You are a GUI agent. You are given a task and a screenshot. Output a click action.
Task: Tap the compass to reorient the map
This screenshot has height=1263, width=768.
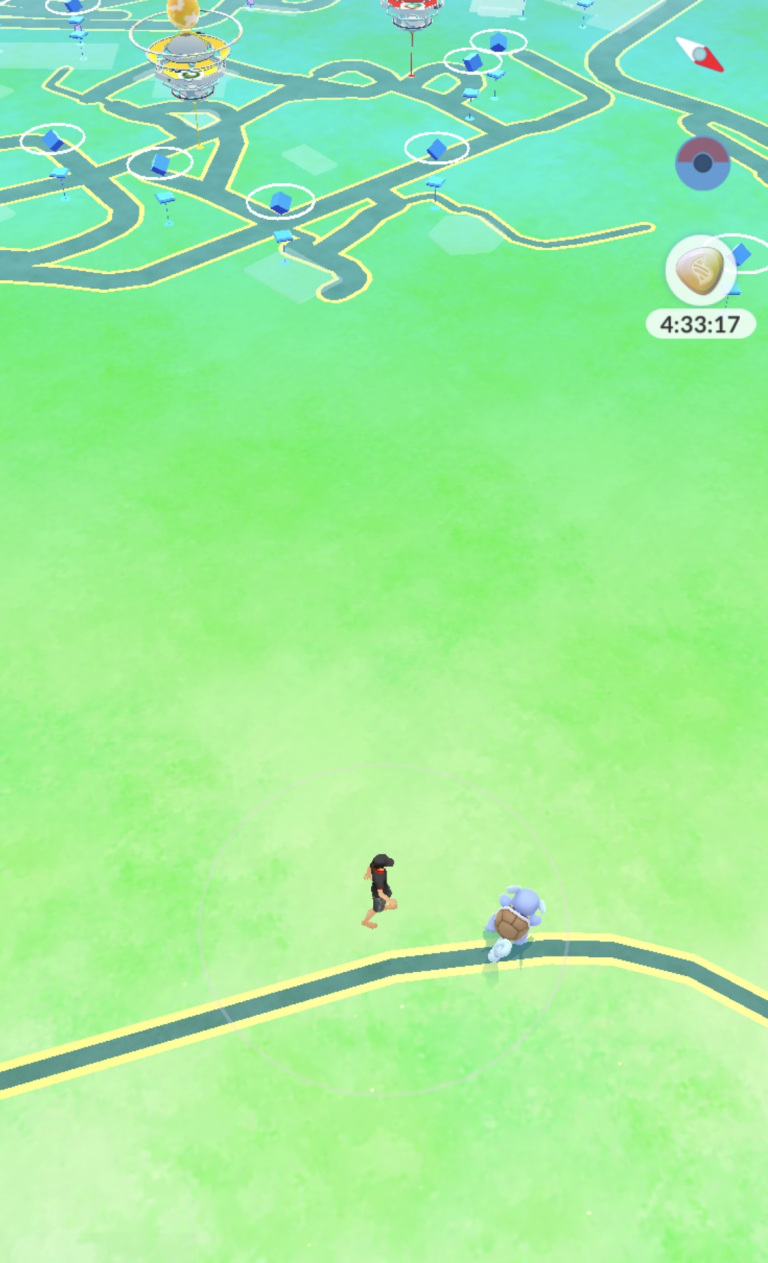(x=700, y=54)
